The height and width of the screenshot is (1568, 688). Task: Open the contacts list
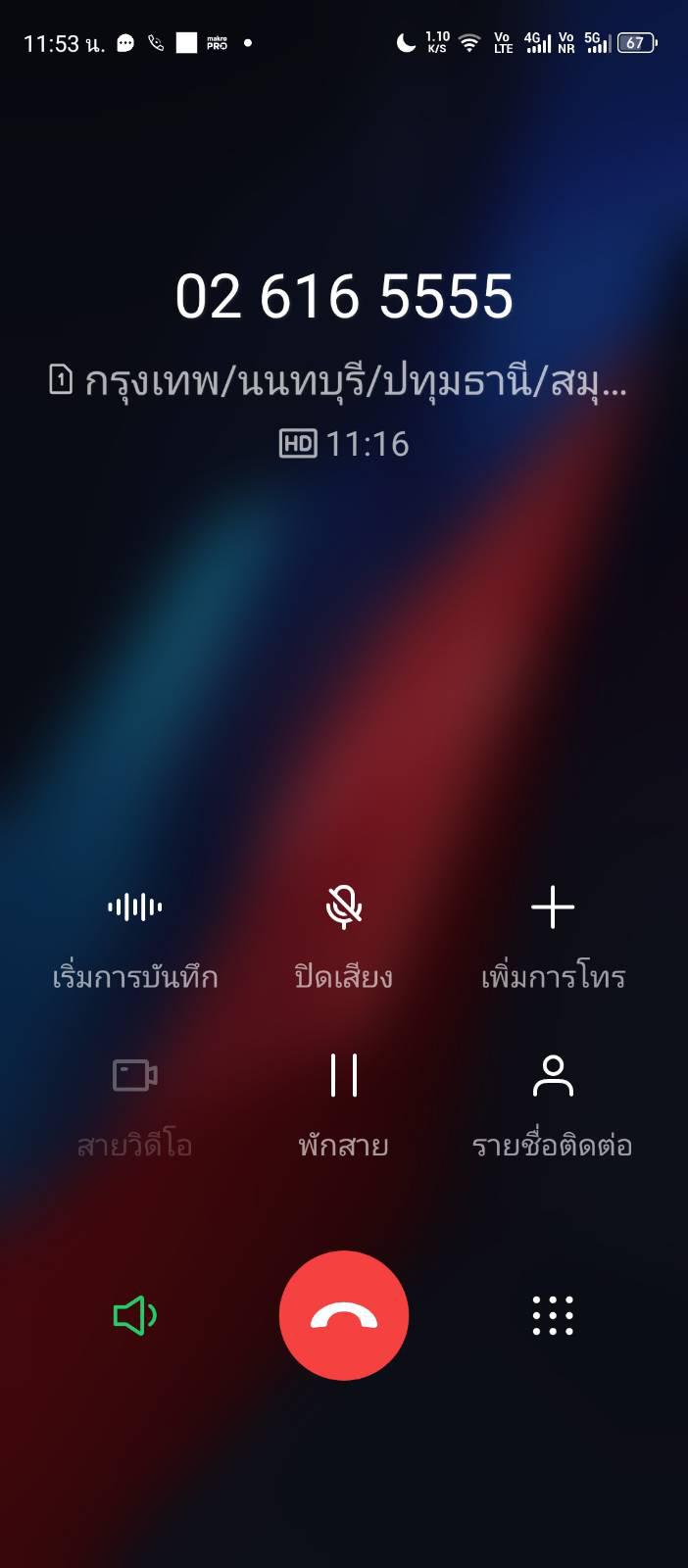coord(553,1076)
